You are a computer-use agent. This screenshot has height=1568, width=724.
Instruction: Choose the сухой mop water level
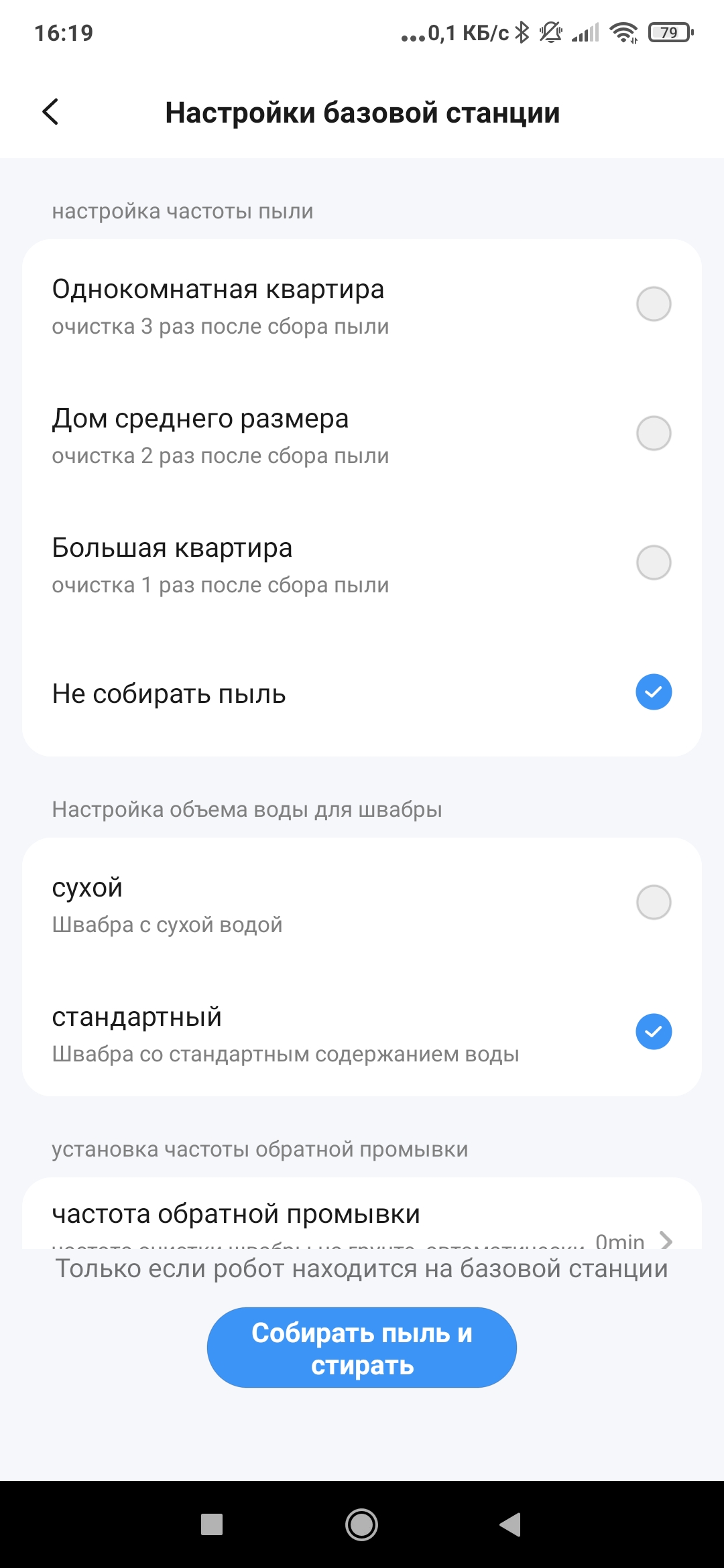[x=653, y=903]
